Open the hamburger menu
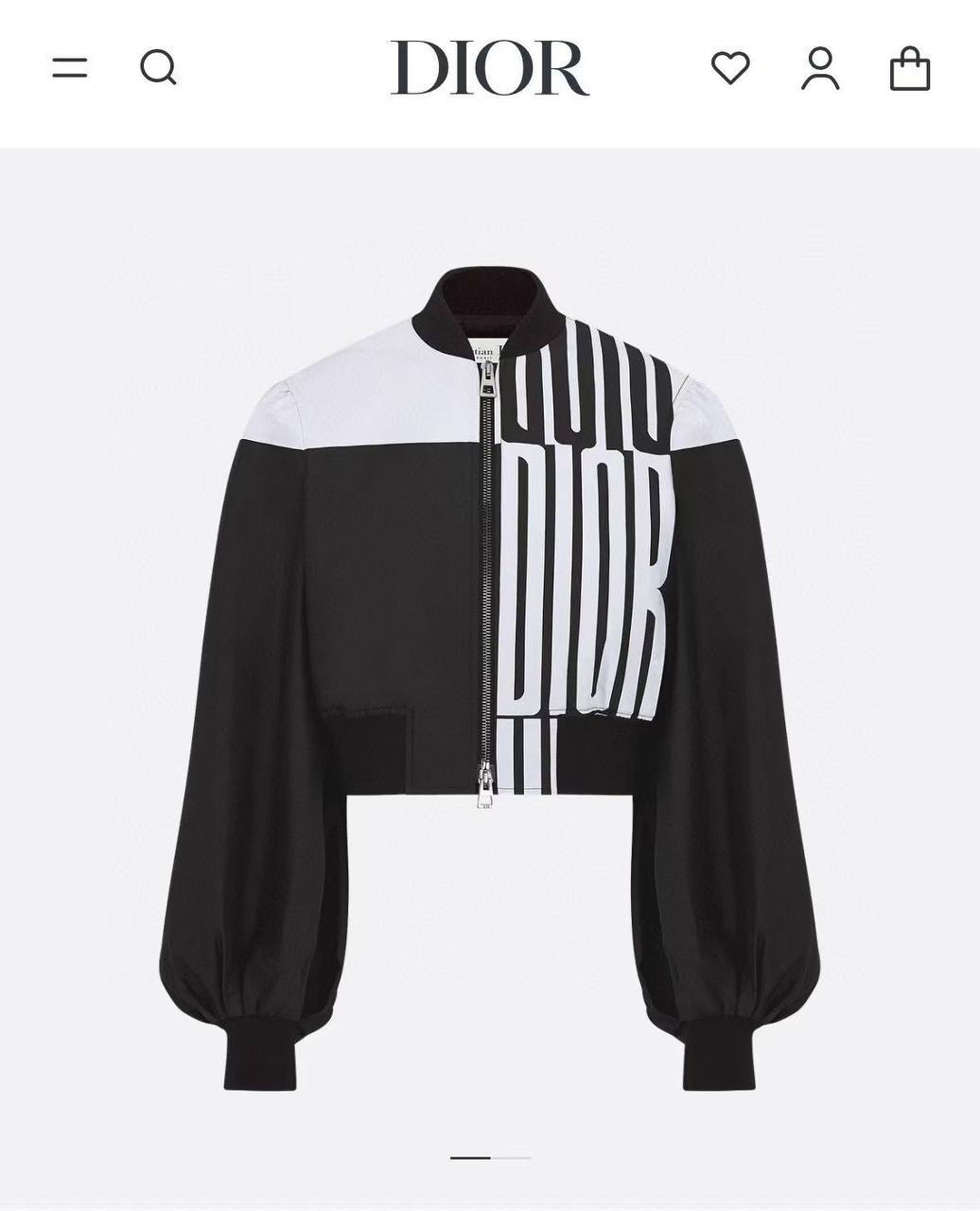 pyautogui.click(x=69, y=68)
